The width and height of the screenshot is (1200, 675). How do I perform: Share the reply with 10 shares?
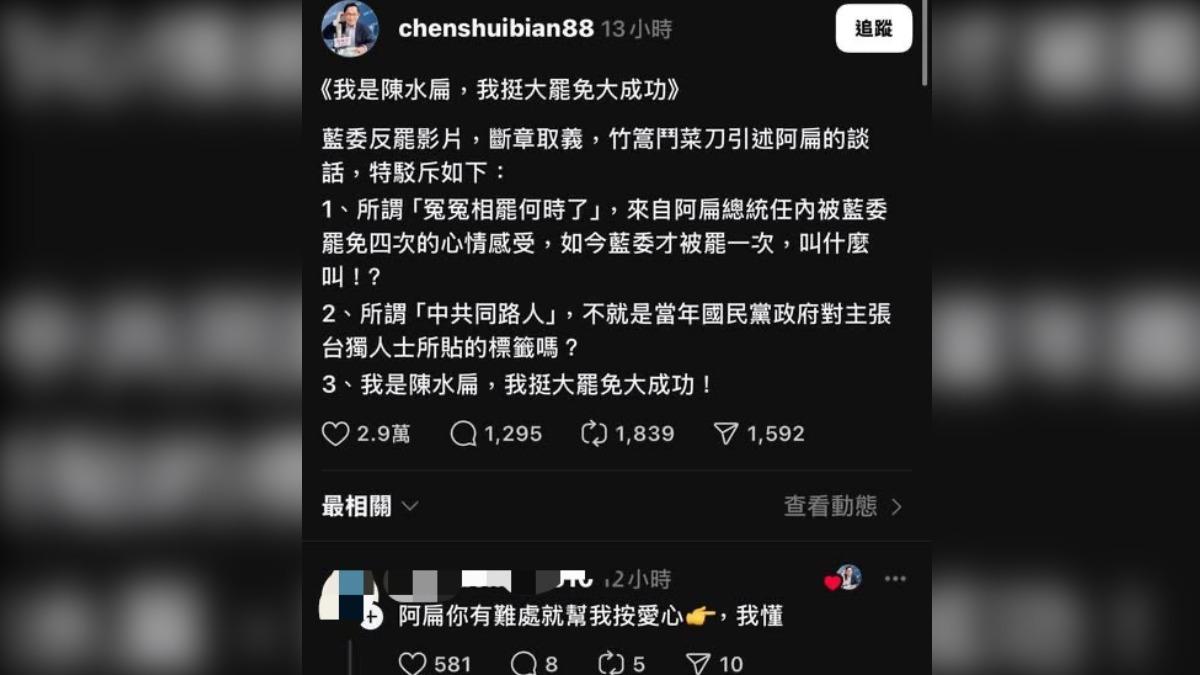[x=698, y=663]
